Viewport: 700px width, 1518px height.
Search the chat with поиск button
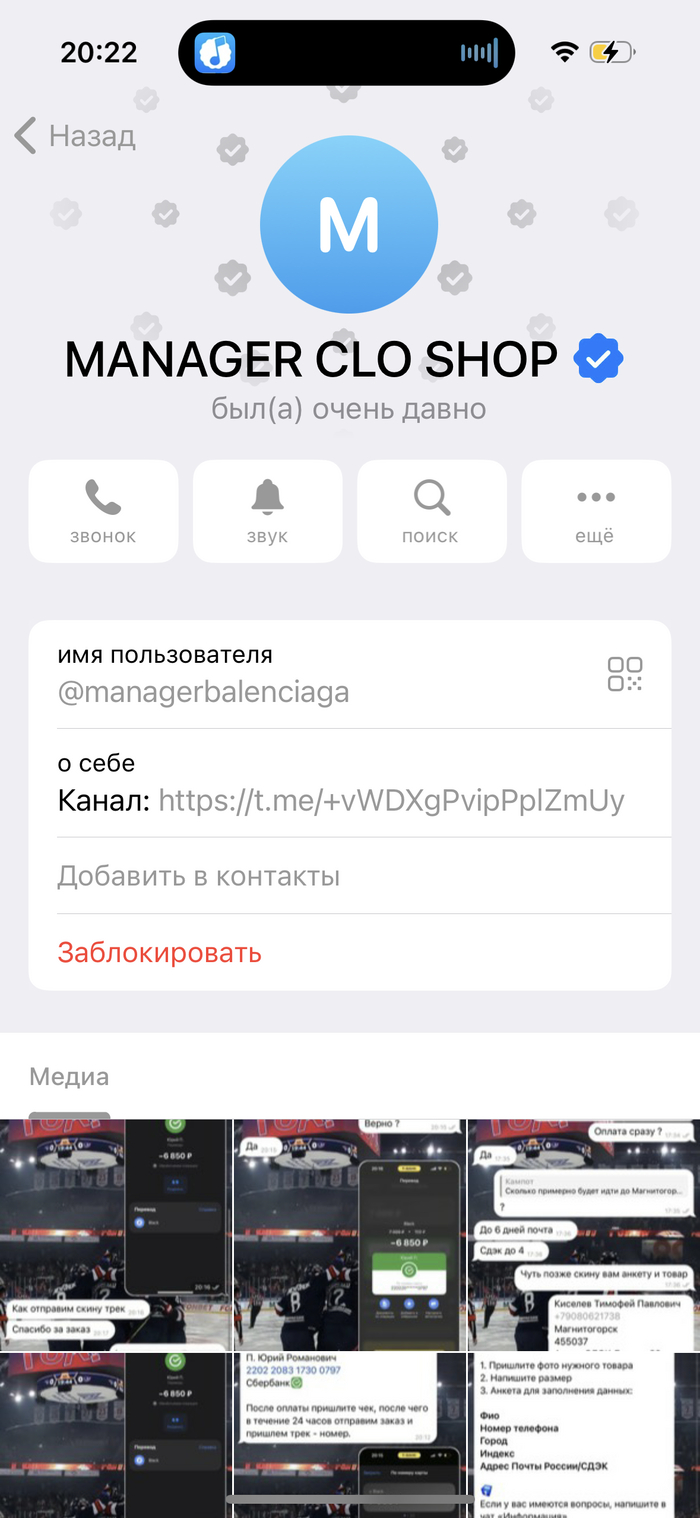click(x=431, y=510)
